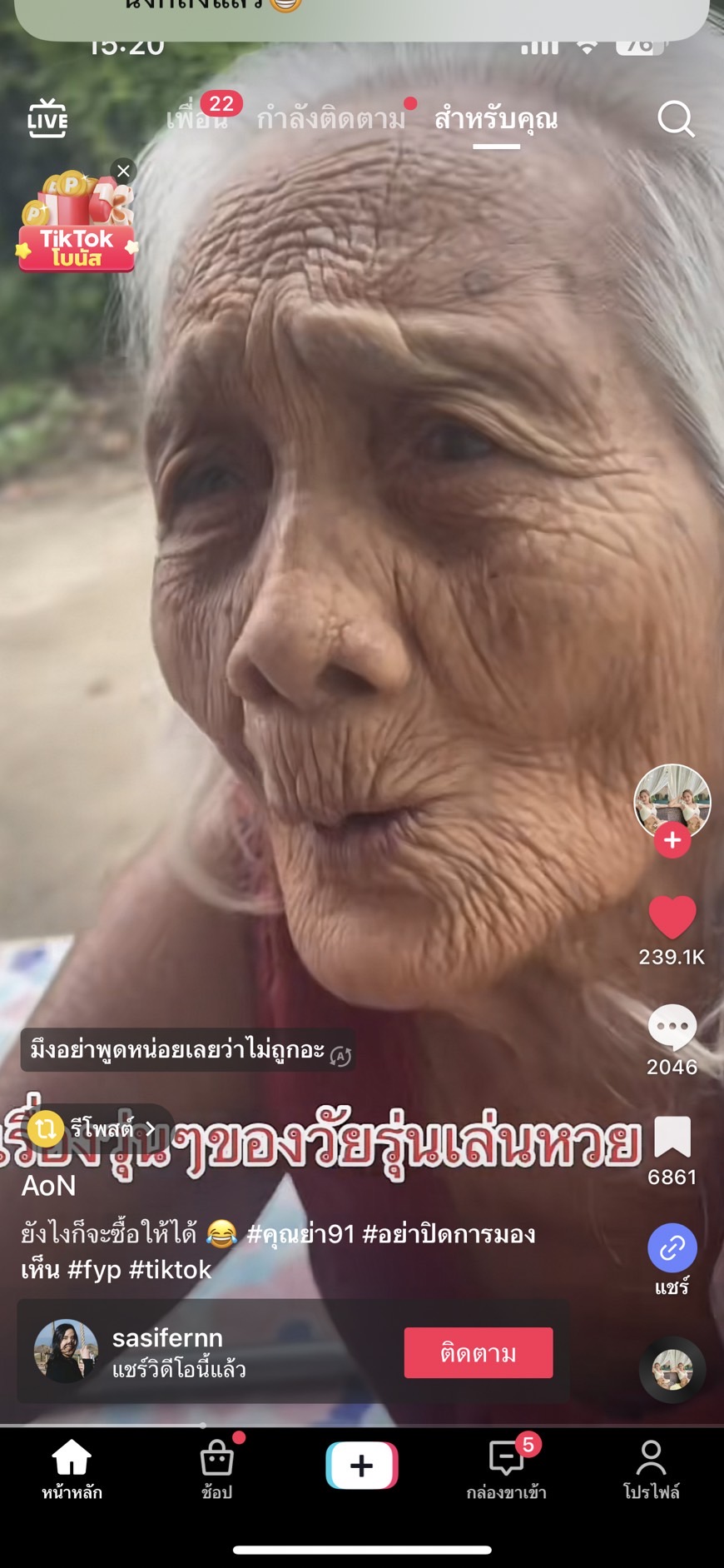Open the TikTok โบนัส promotion
The image size is (724, 1568).
[76, 225]
